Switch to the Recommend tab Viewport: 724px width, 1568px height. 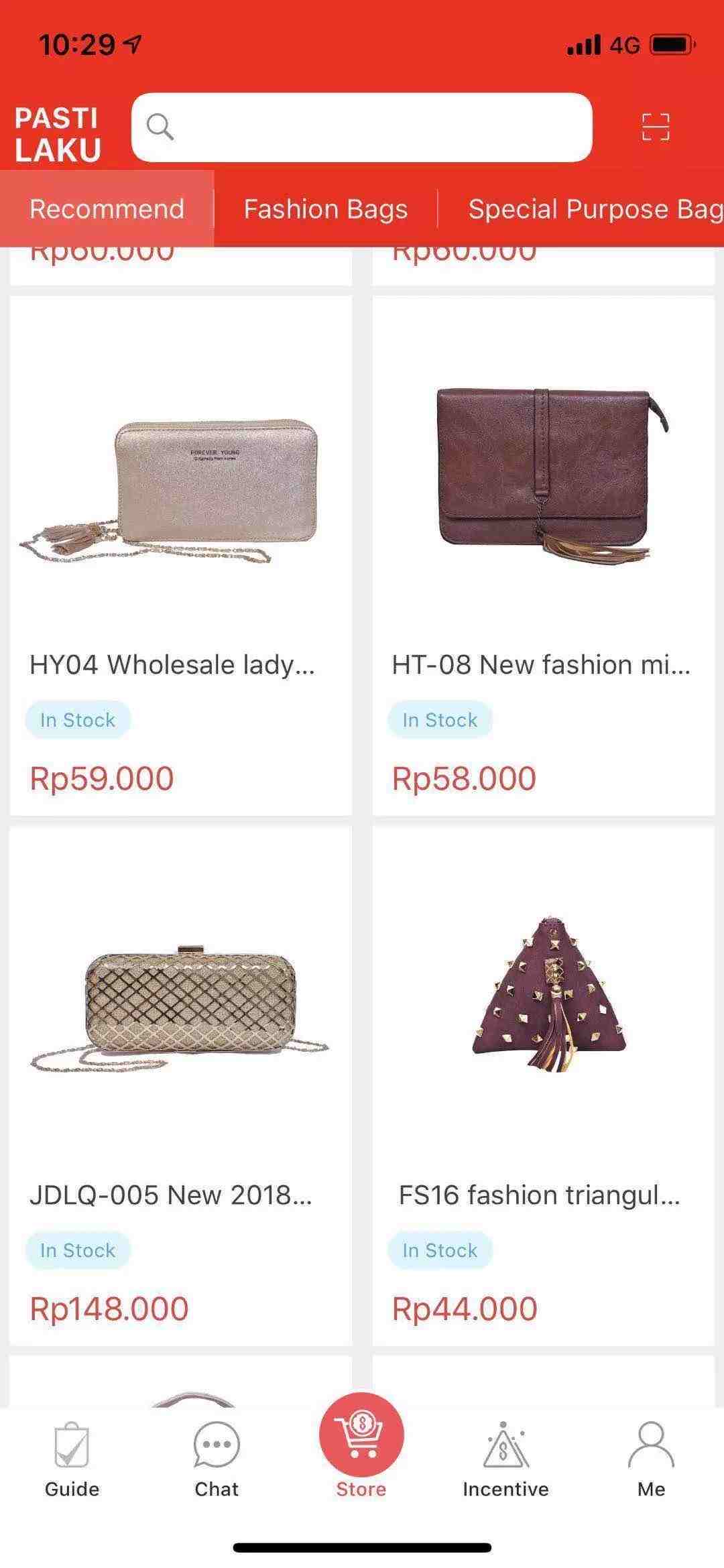[x=107, y=209]
